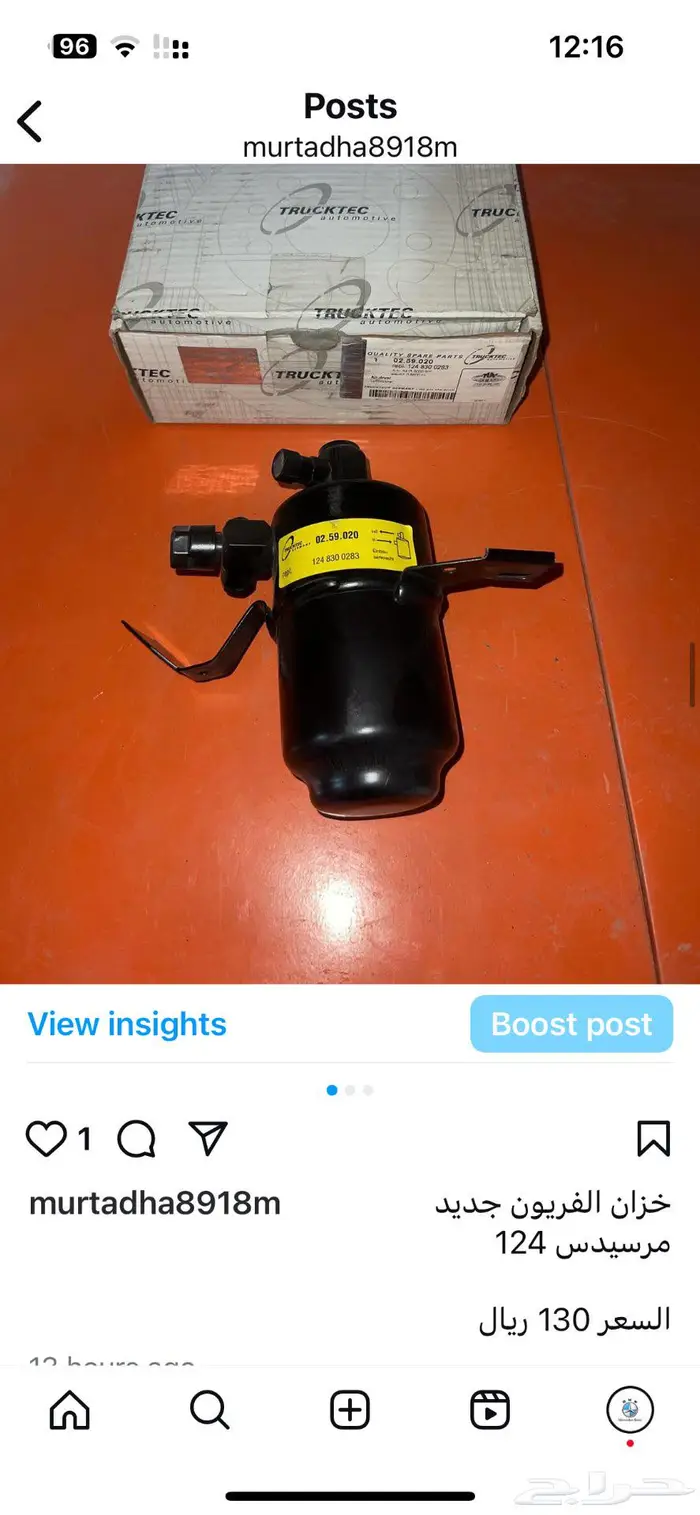Switch to the Reels tab

pyautogui.click(x=490, y=1410)
